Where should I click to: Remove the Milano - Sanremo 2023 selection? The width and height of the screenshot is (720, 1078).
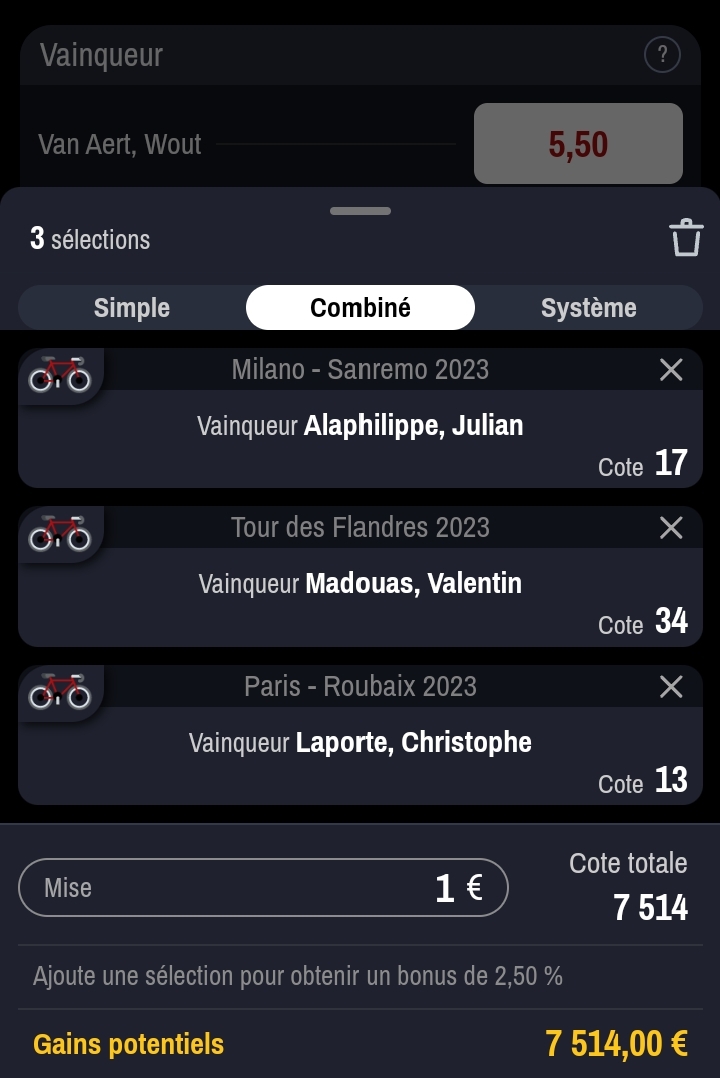pos(671,370)
